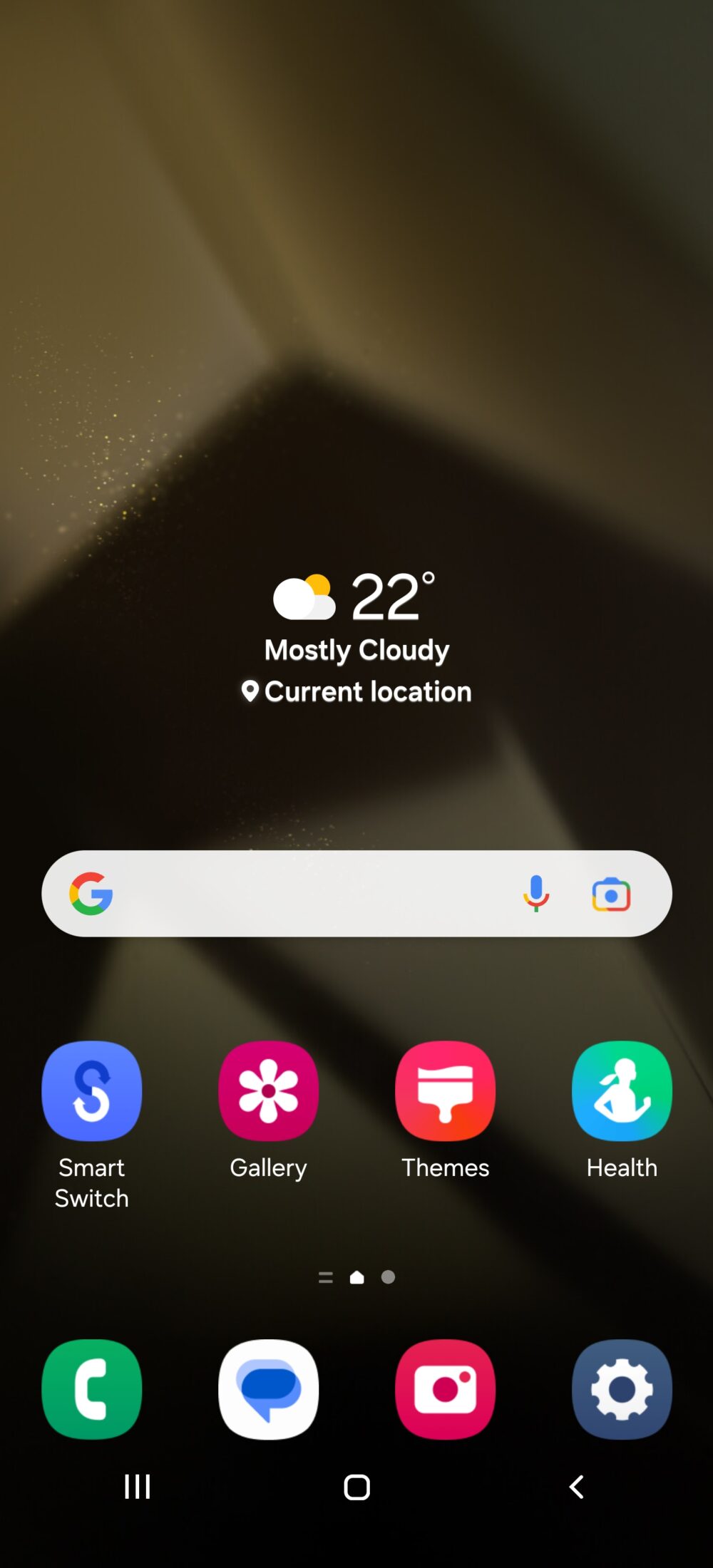Tap the Google search input field

pyautogui.click(x=307, y=894)
